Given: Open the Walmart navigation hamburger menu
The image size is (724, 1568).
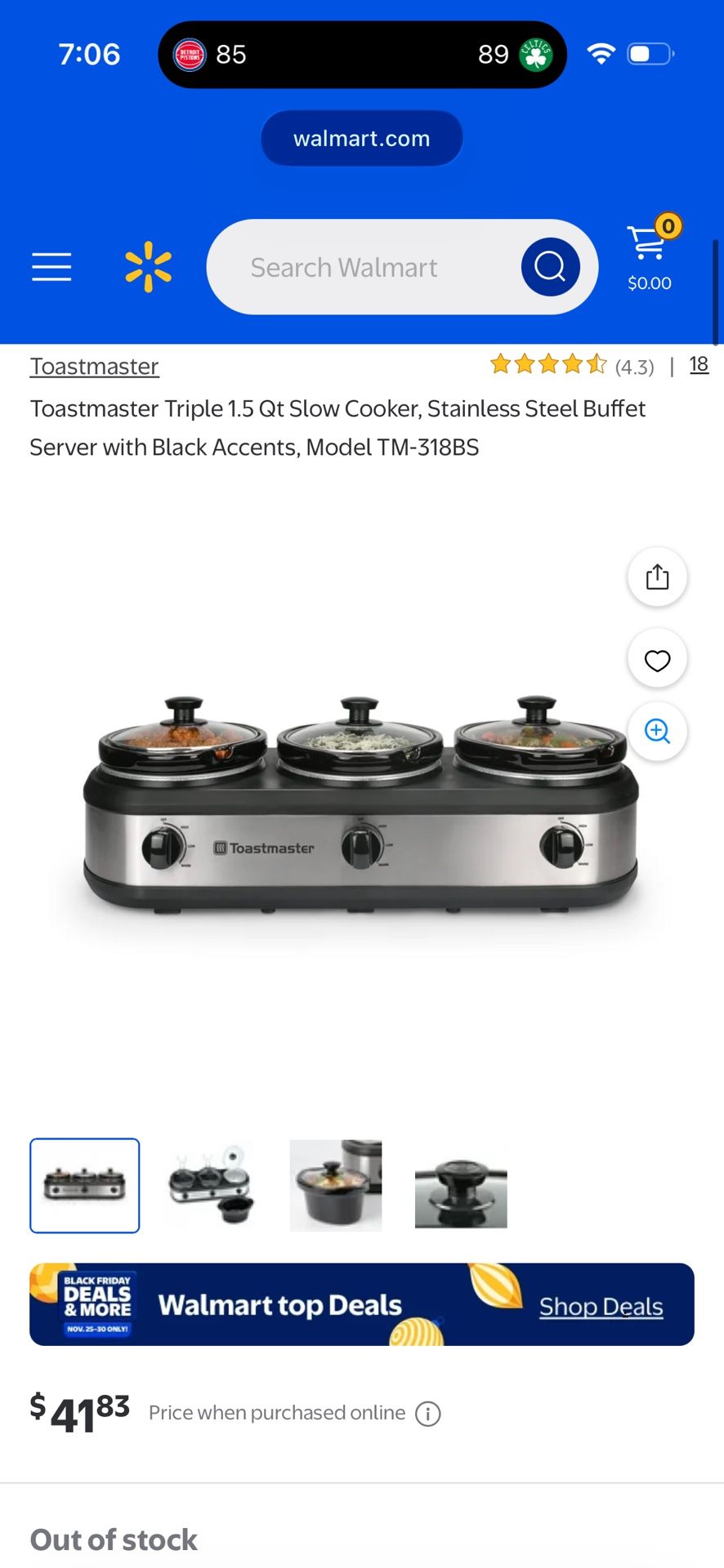Looking at the screenshot, I should click(51, 267).
